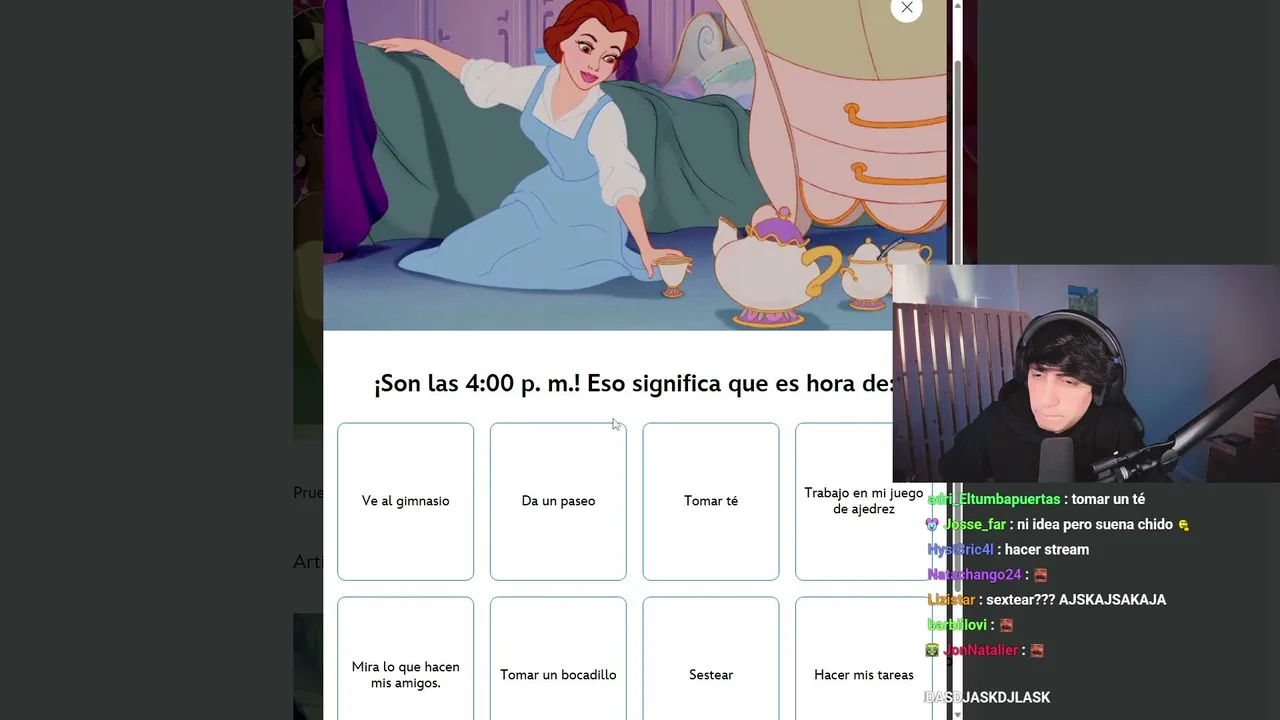This screenshot has height=720, width=1280.
Task: Select the 'Ve al gimnasio' answer
Action: [x=405, y=501]
